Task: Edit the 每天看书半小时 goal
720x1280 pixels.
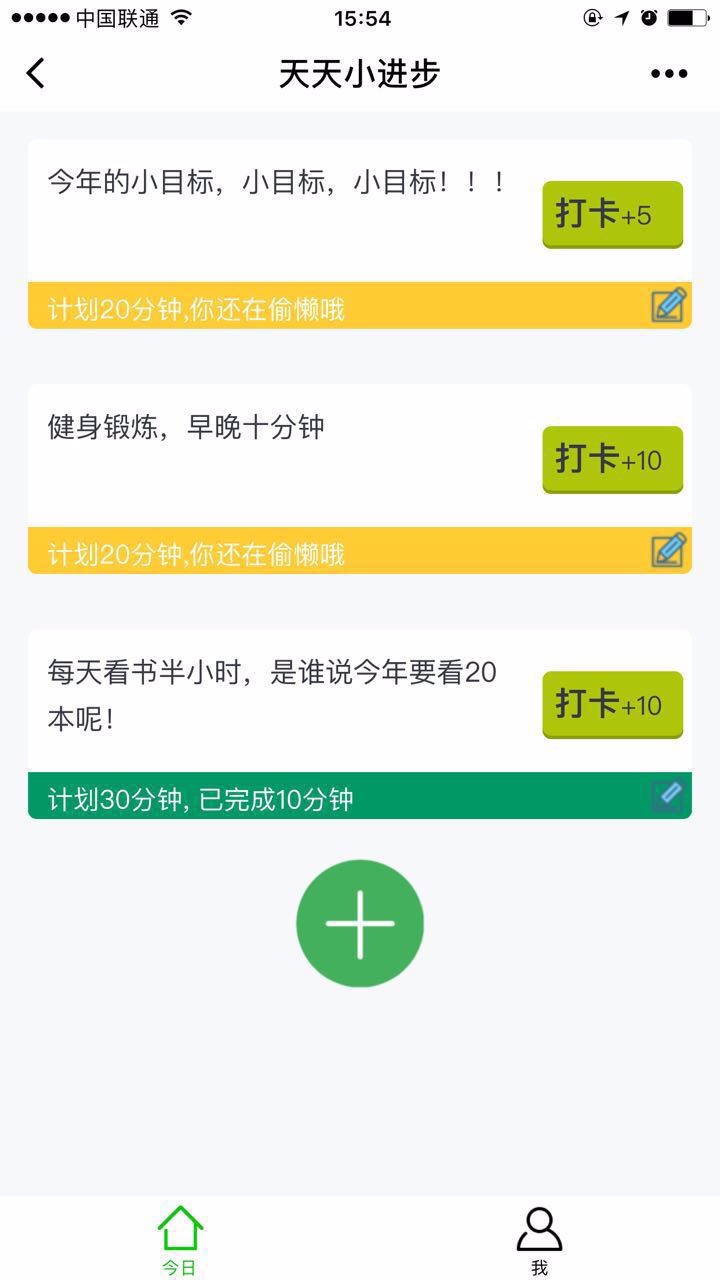Action: pos(669,796)
